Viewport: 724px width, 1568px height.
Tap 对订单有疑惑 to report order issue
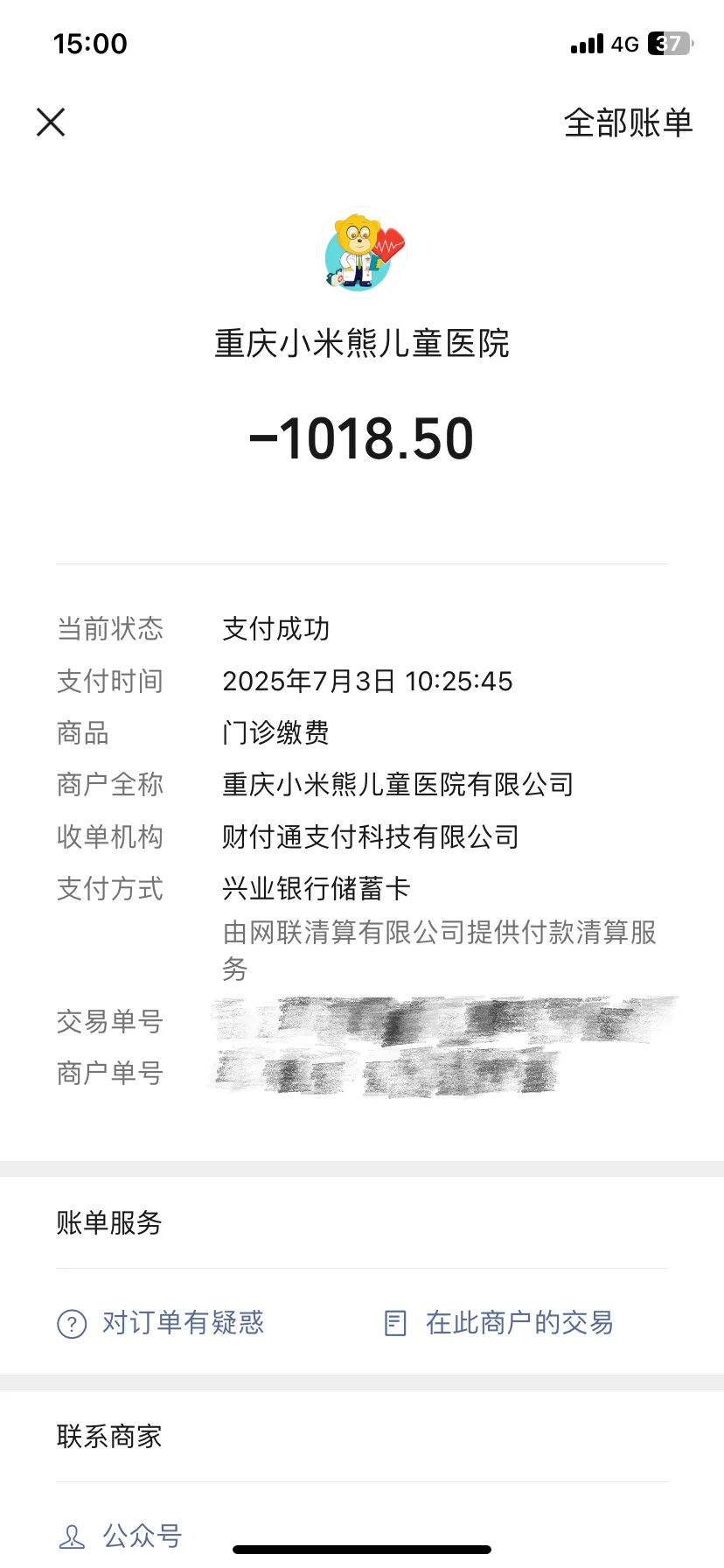184,1323
